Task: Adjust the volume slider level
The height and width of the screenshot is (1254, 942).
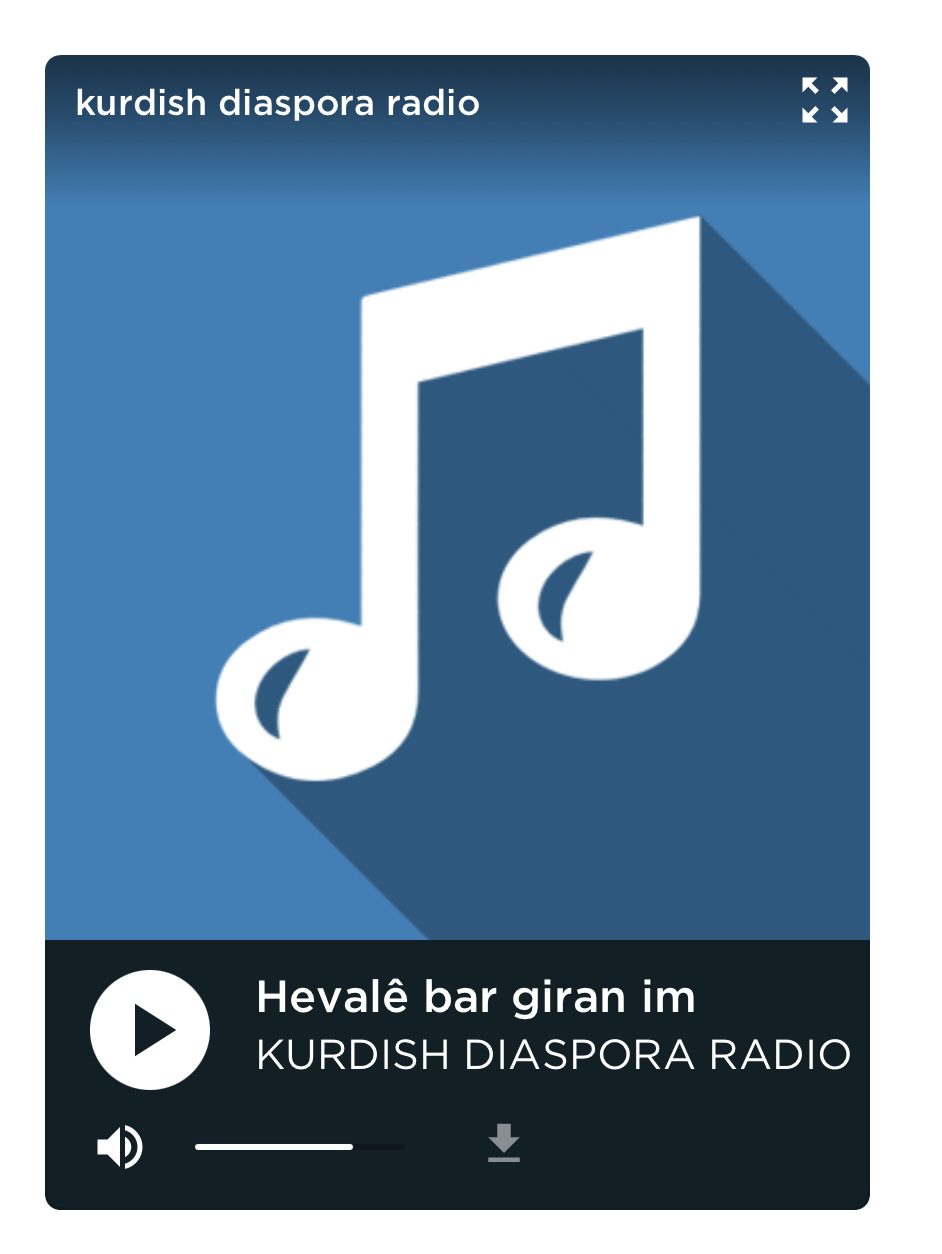Action: click(x=300, y=1147)
